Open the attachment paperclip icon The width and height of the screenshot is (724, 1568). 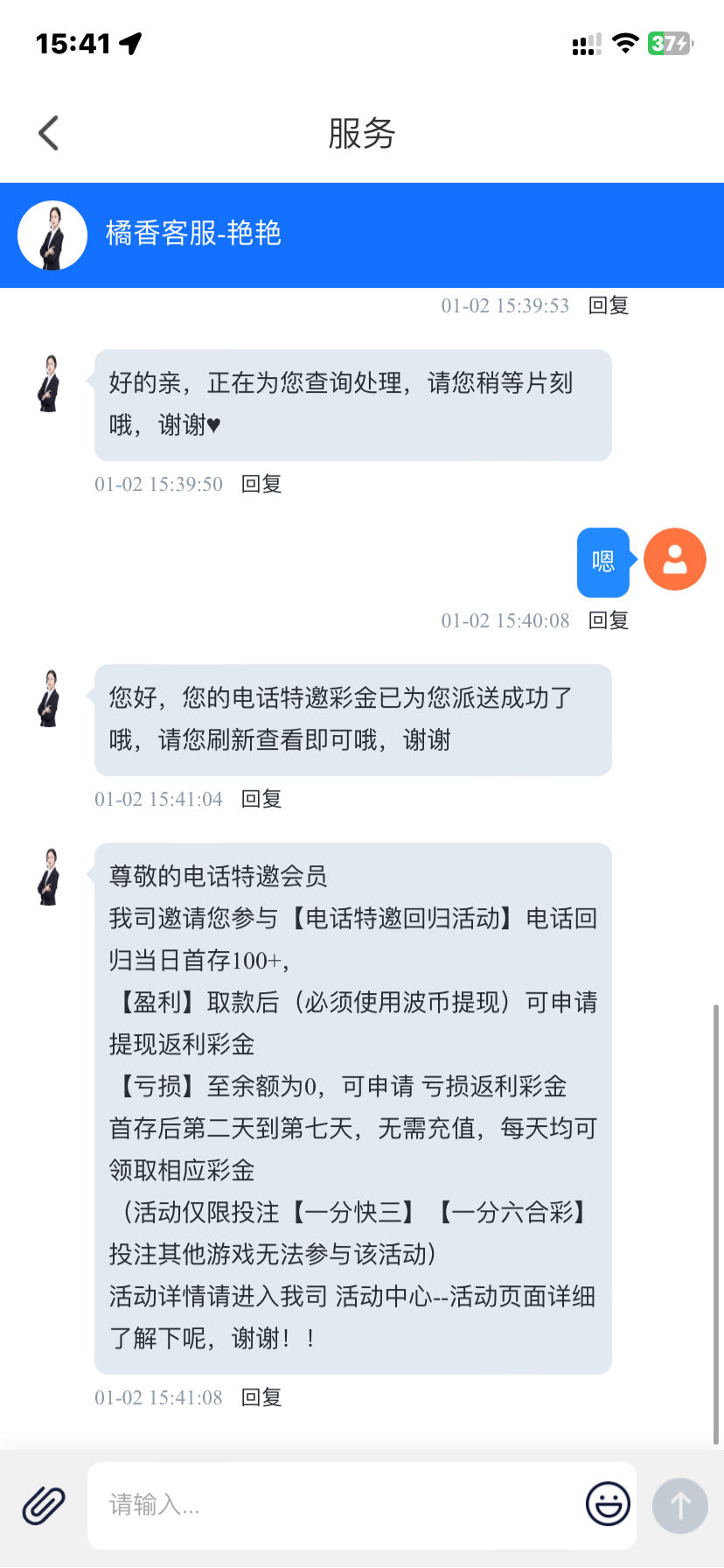pos(44,1505)
